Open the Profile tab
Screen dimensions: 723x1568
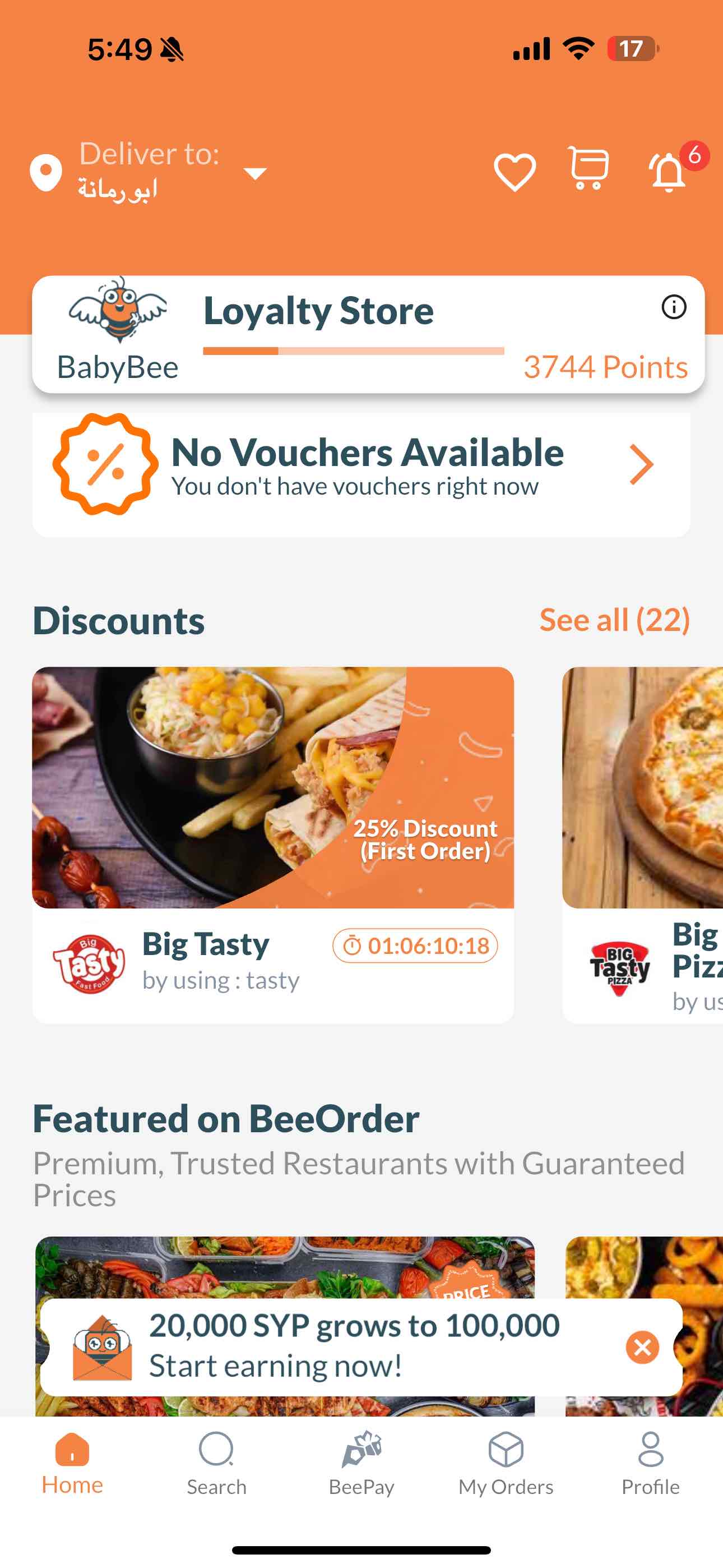click(650, 1463)
